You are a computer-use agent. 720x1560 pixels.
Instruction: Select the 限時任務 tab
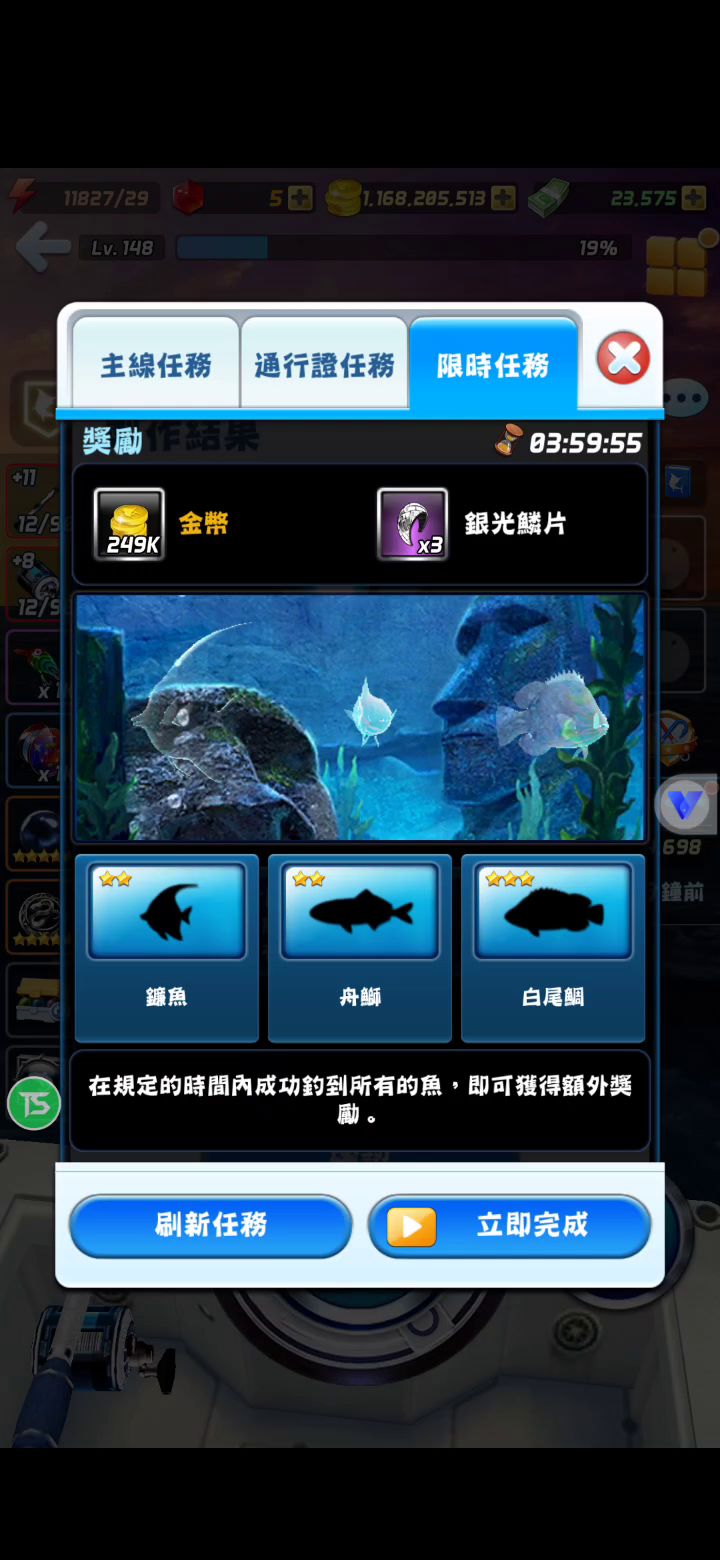click(493, 365)
